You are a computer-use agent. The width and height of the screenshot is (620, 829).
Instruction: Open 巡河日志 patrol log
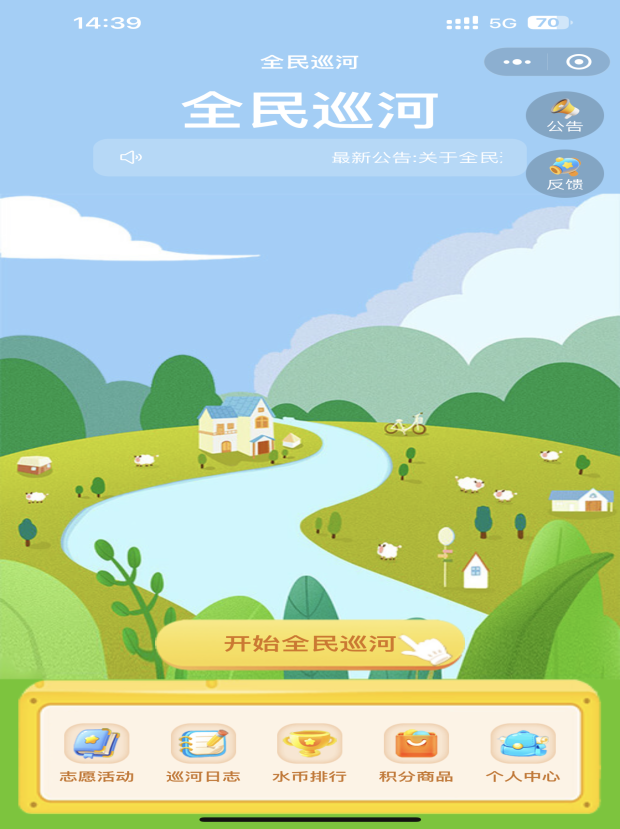(x=203, y=754)
